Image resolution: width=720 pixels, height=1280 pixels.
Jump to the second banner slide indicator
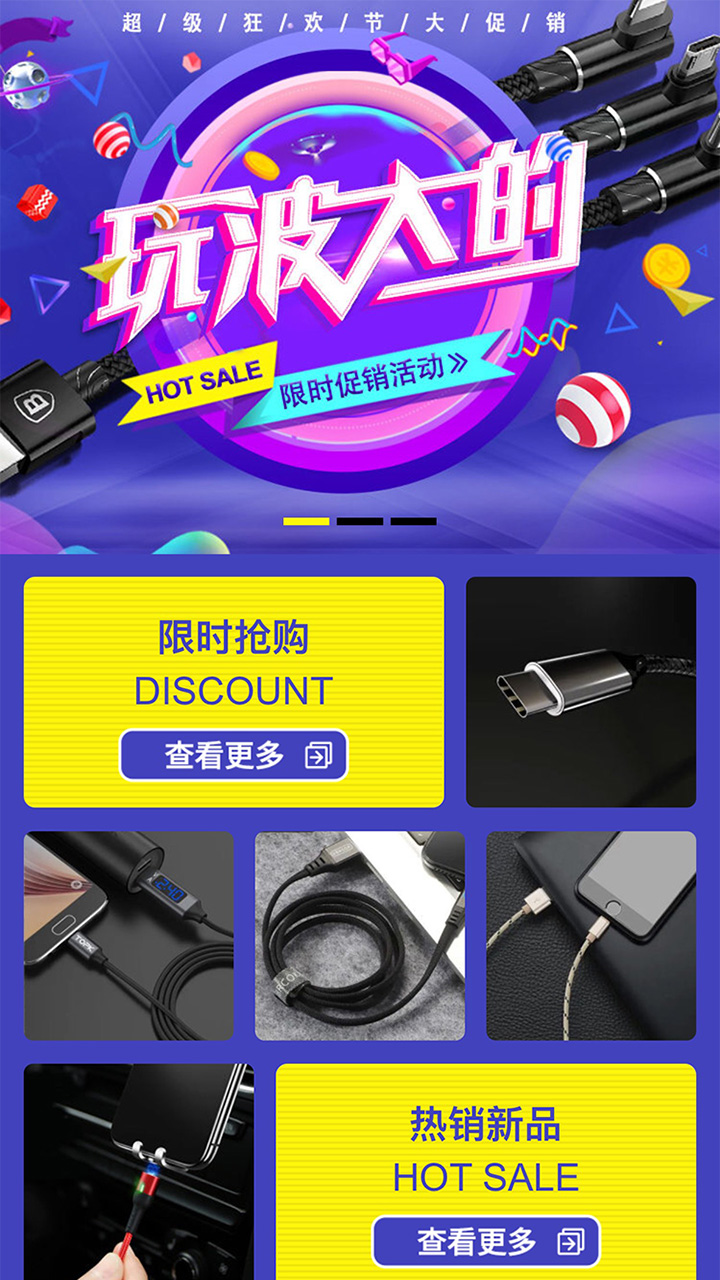[x=360, y=521]
